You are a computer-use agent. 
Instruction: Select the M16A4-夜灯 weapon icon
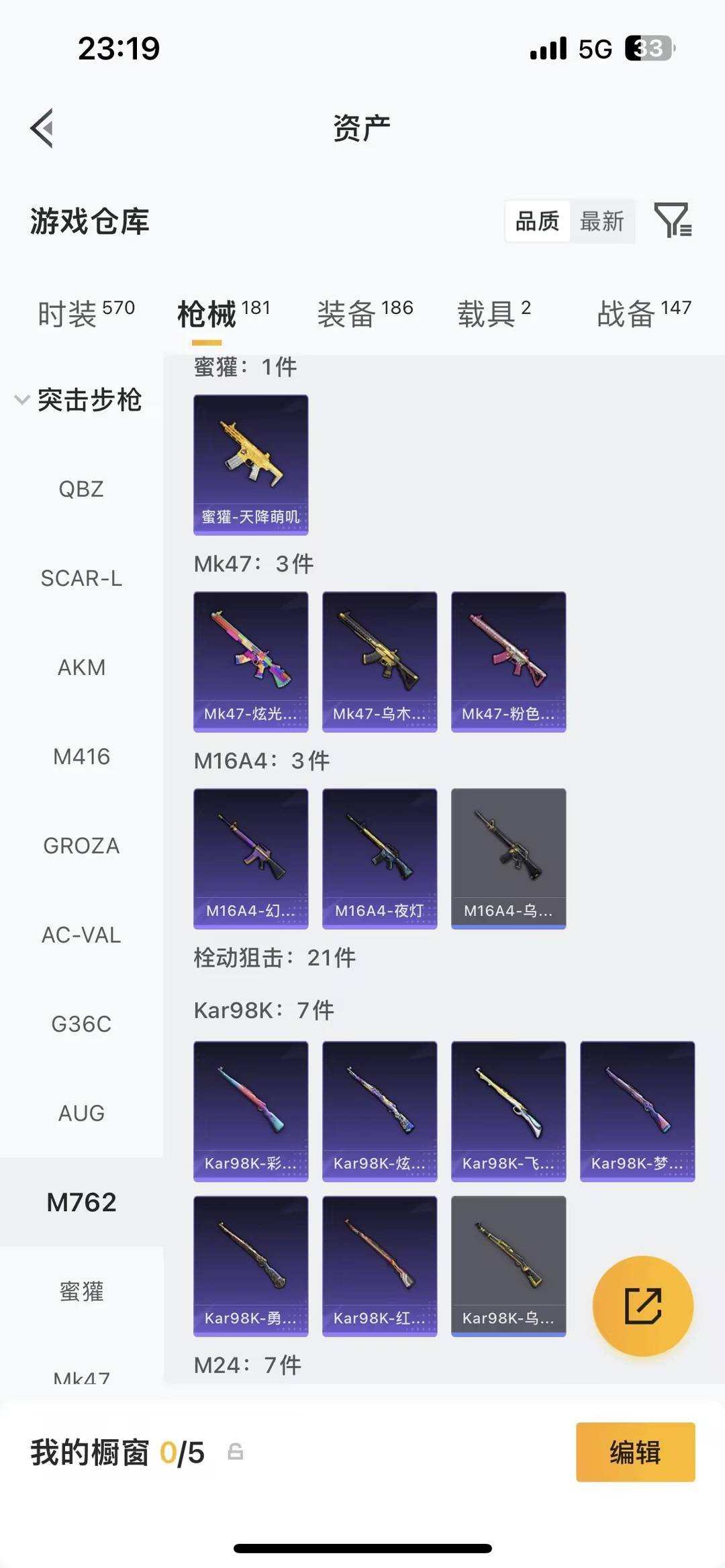379,859
